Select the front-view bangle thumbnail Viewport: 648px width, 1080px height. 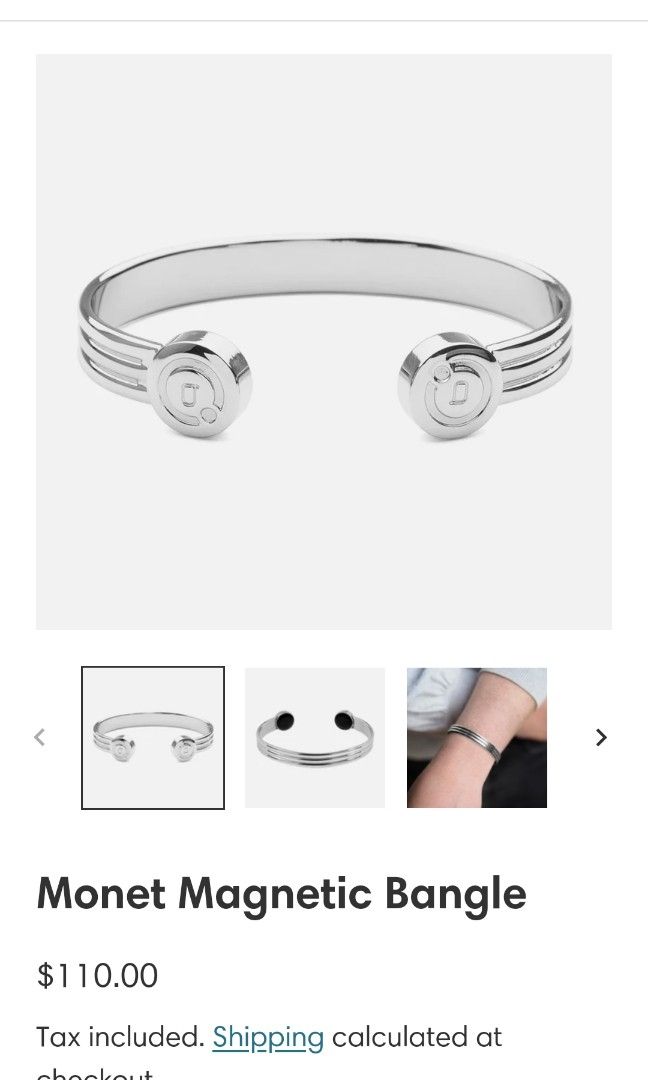(153, 738)
